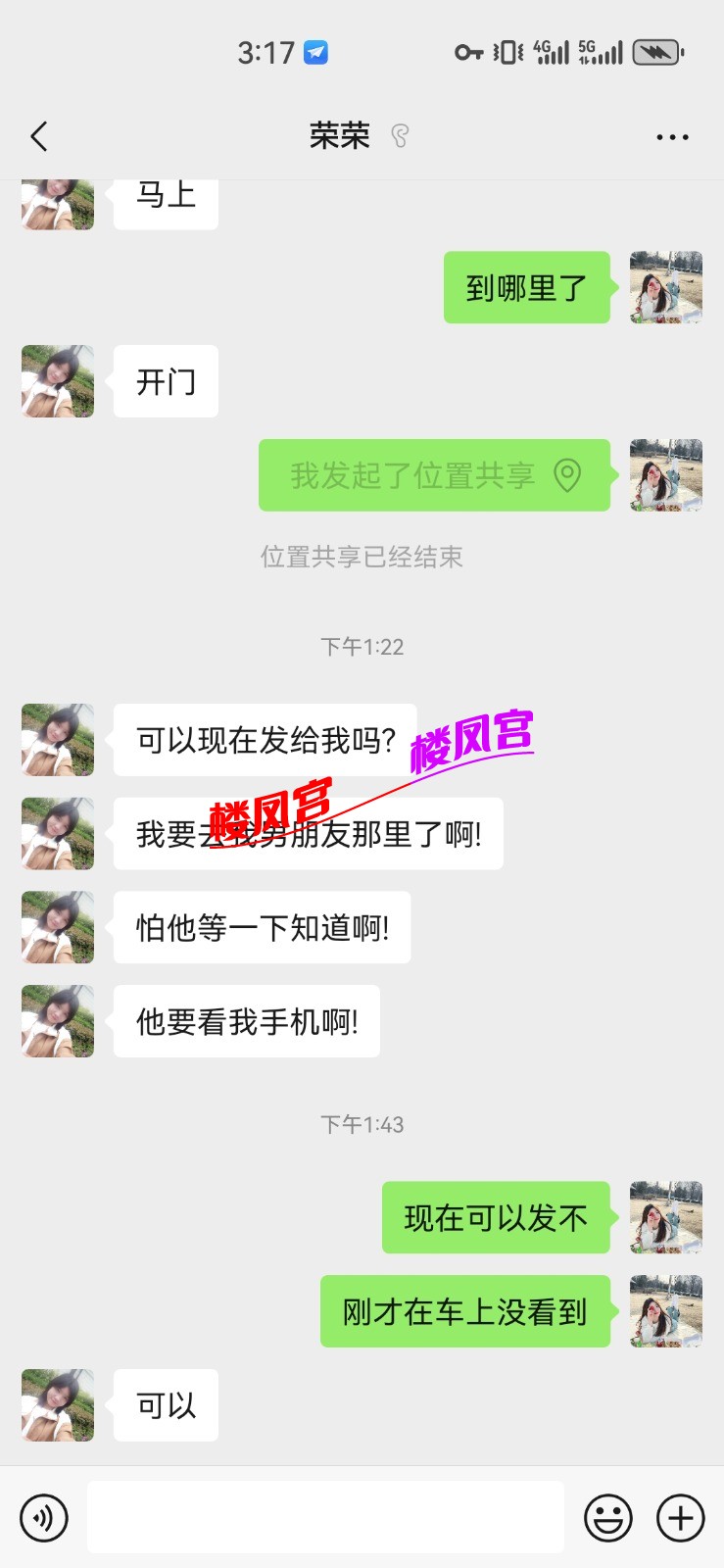Tap the location pin on the shared location message
Viewport: 724px width, 1568px height.
coord(565,475)
